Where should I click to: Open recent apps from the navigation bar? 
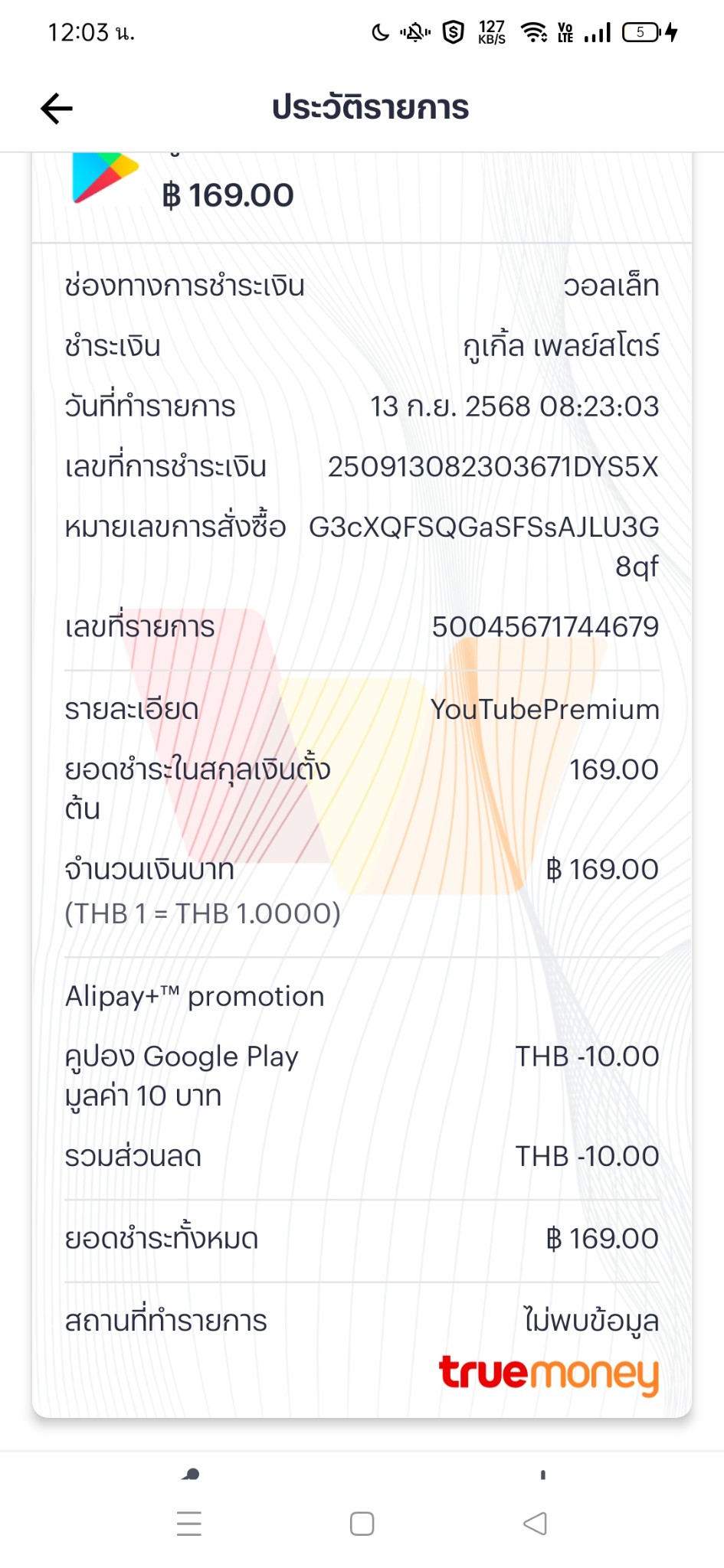click(189, 1524)
